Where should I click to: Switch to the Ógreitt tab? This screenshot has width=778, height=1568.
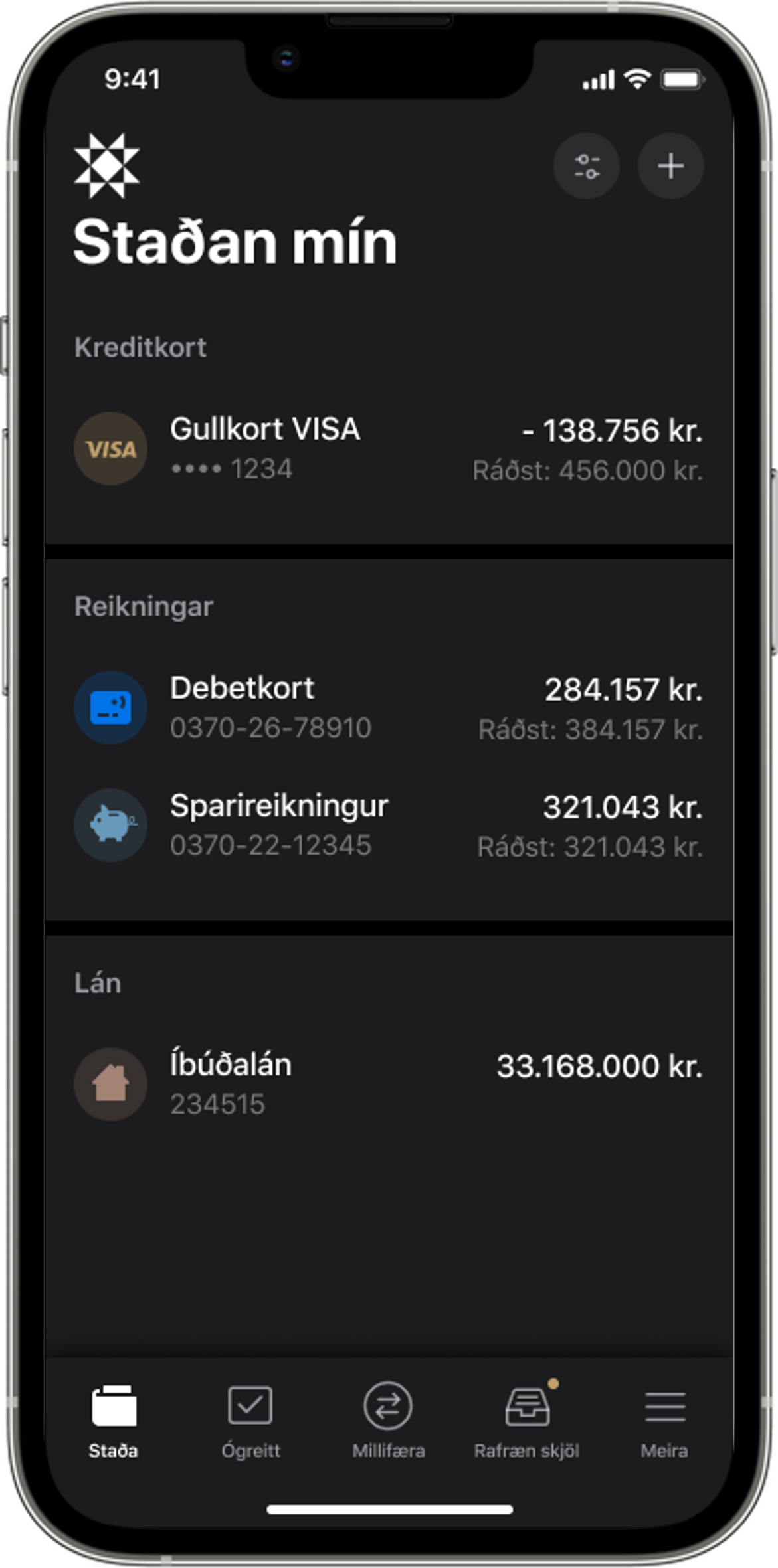250,1421
